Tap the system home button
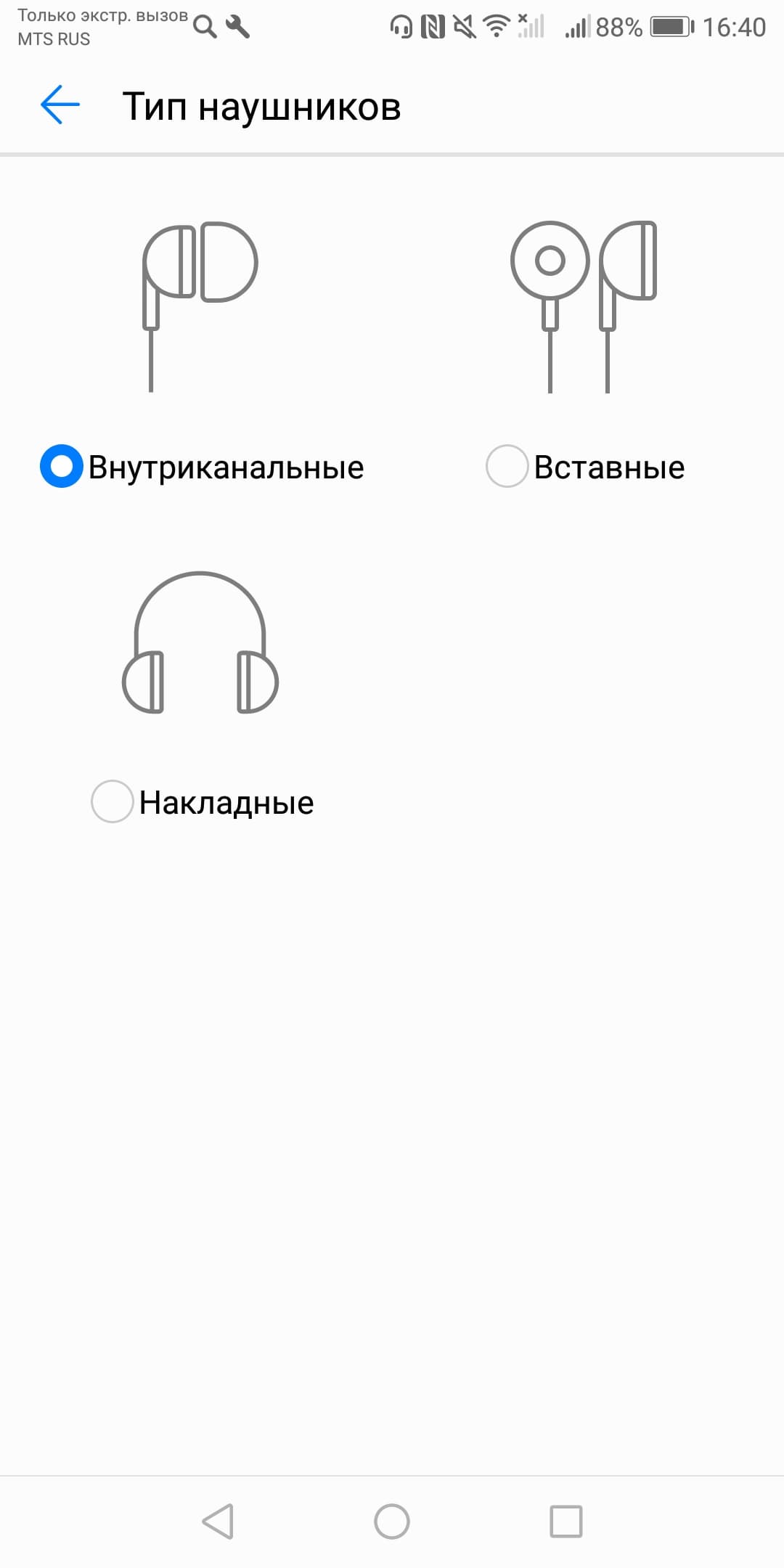Screen dimensions: 784x1568 (392, 1521)
